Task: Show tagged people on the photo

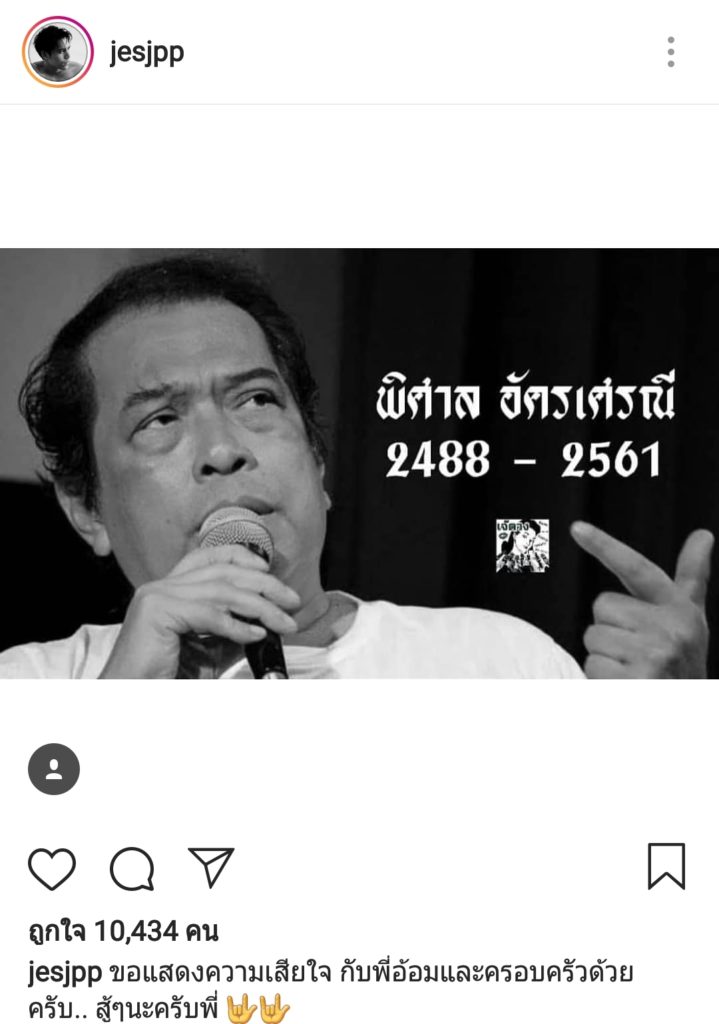Action: pos(54,769)
